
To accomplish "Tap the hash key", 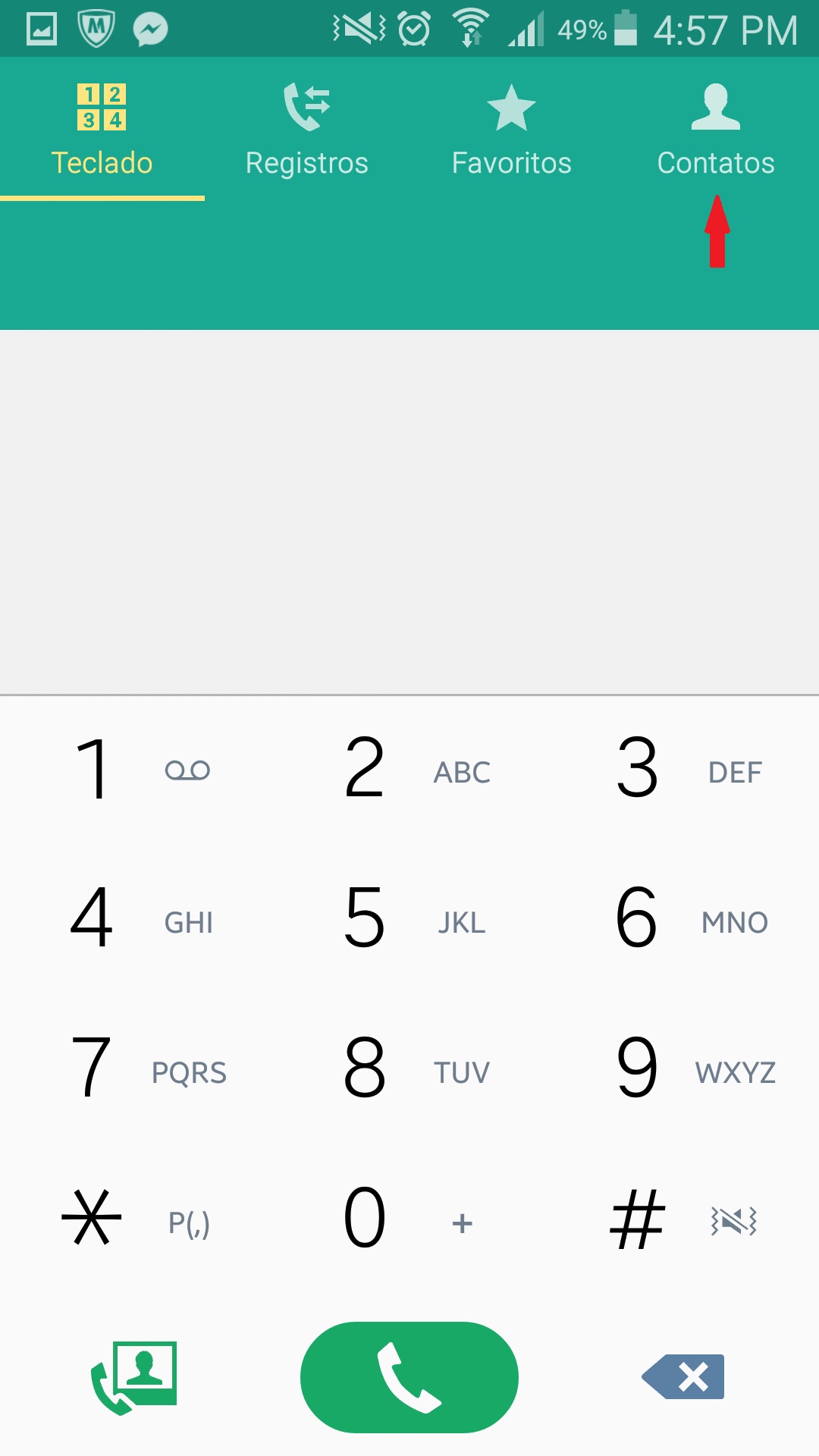I will 682,1220.
